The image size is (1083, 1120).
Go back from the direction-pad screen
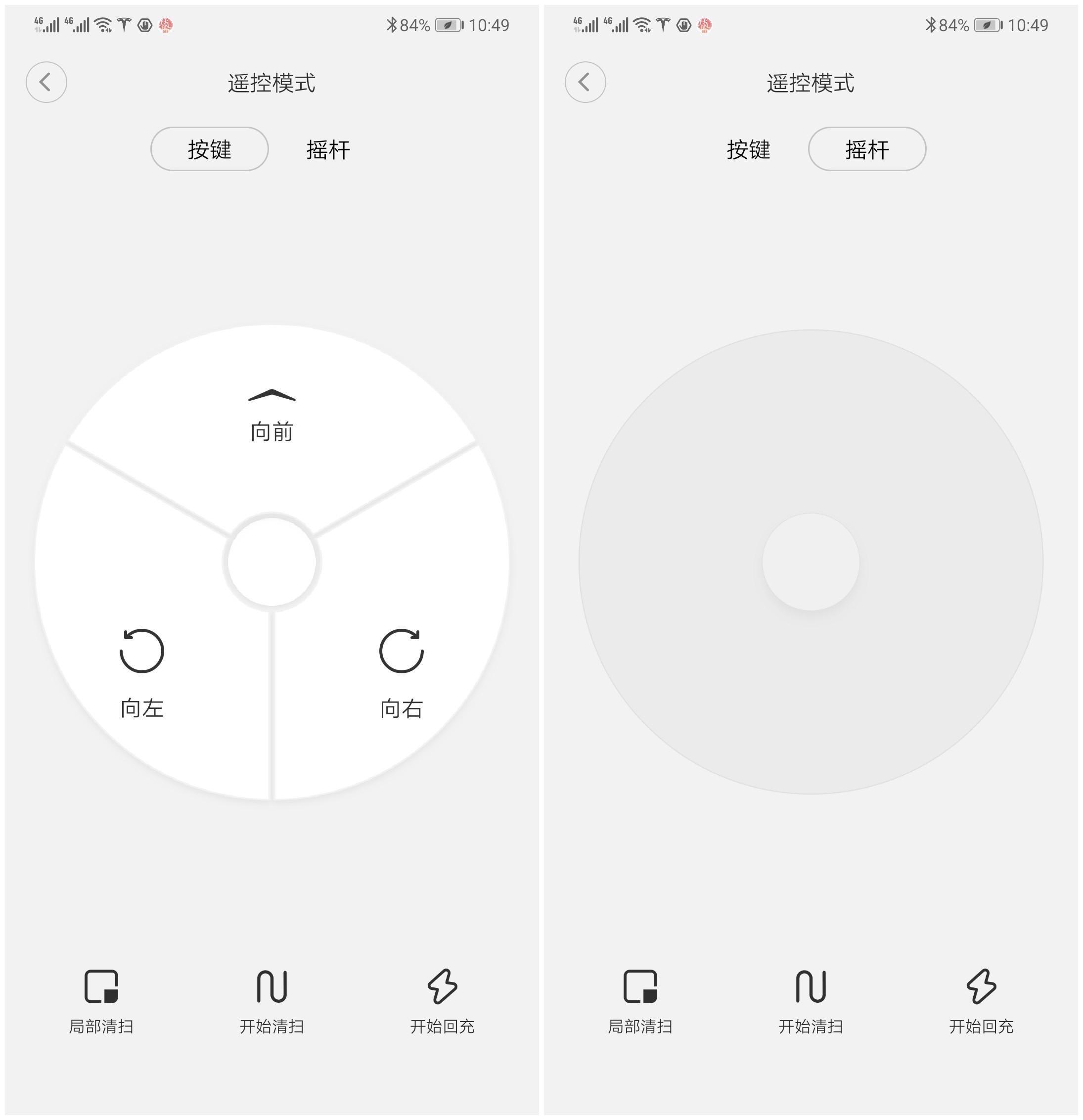(46, 82)
